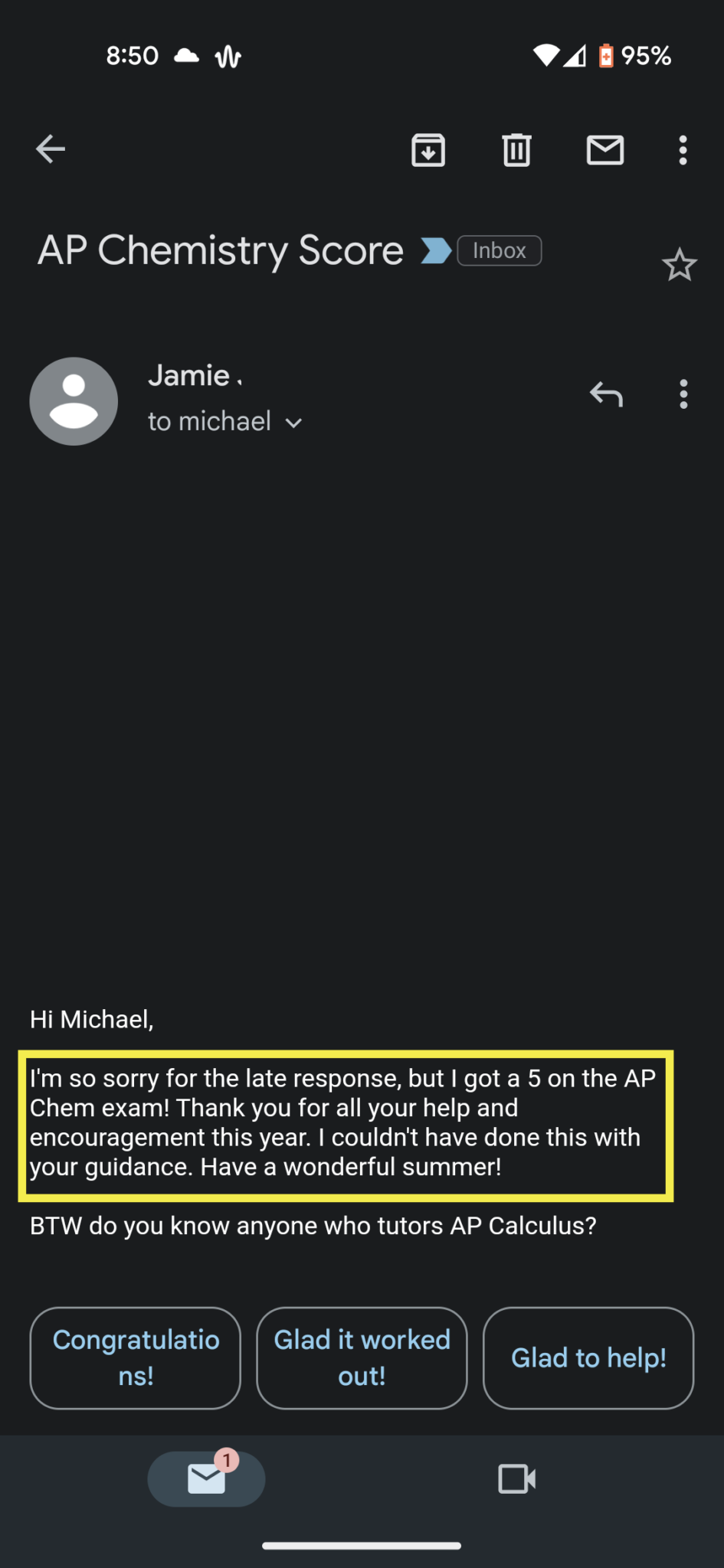724x1568 pixels.
Task: Switch to the Meet video tab
Action: click(x=517, y=1478)
